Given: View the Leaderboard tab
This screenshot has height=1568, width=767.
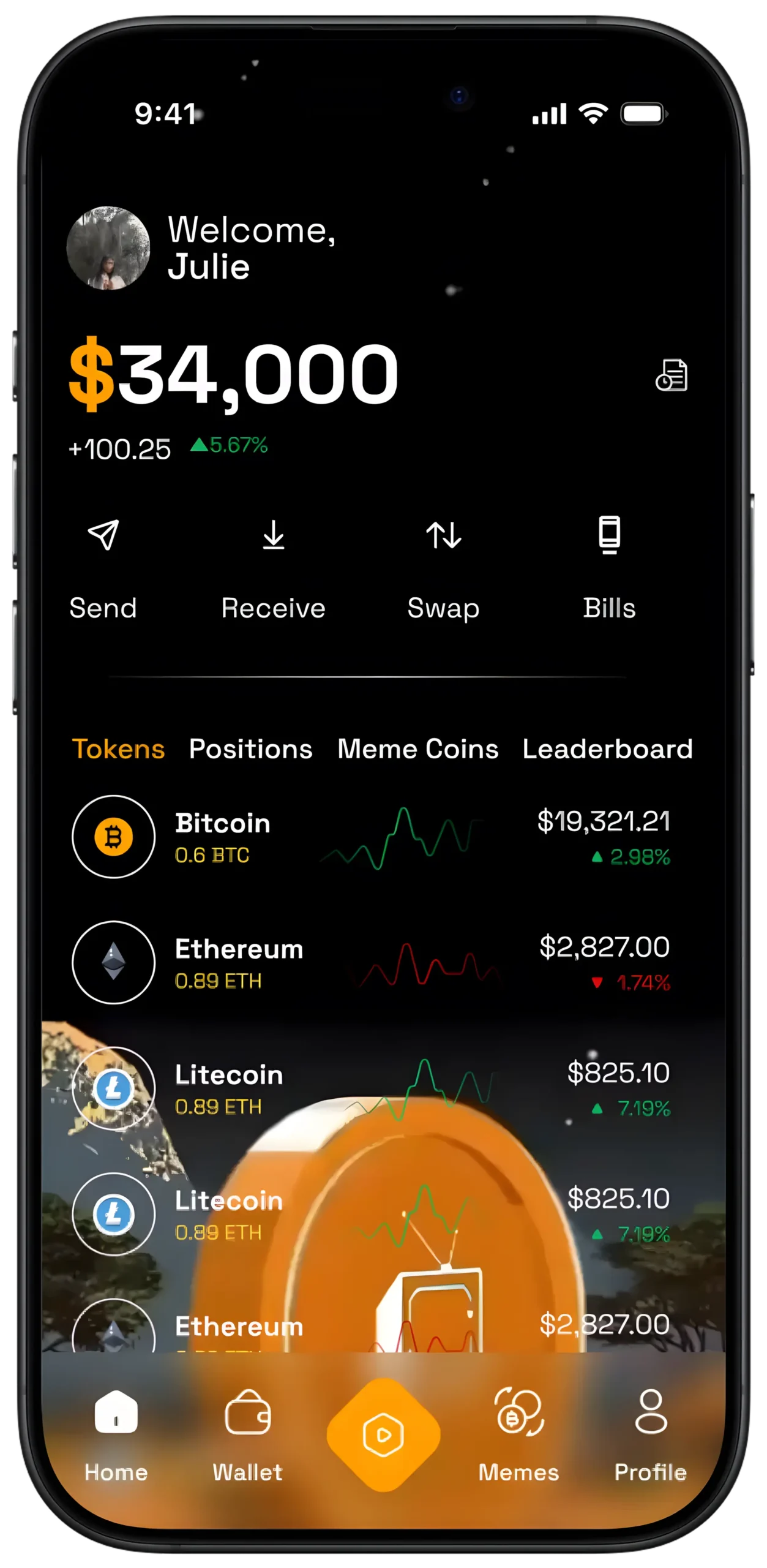Looking at the screenshot, I should point(607,749).
